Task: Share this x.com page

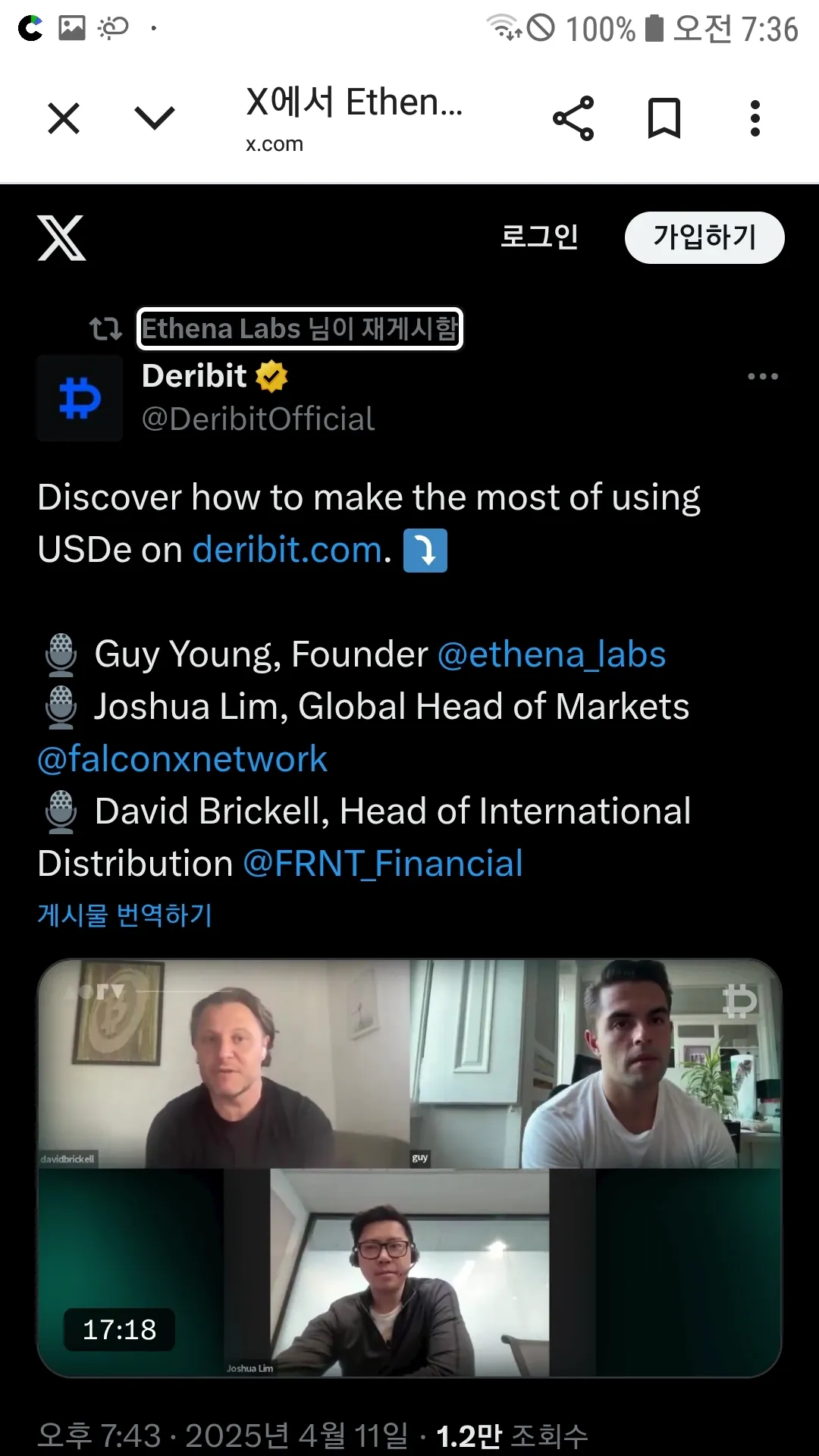Action: coord(573,118)
